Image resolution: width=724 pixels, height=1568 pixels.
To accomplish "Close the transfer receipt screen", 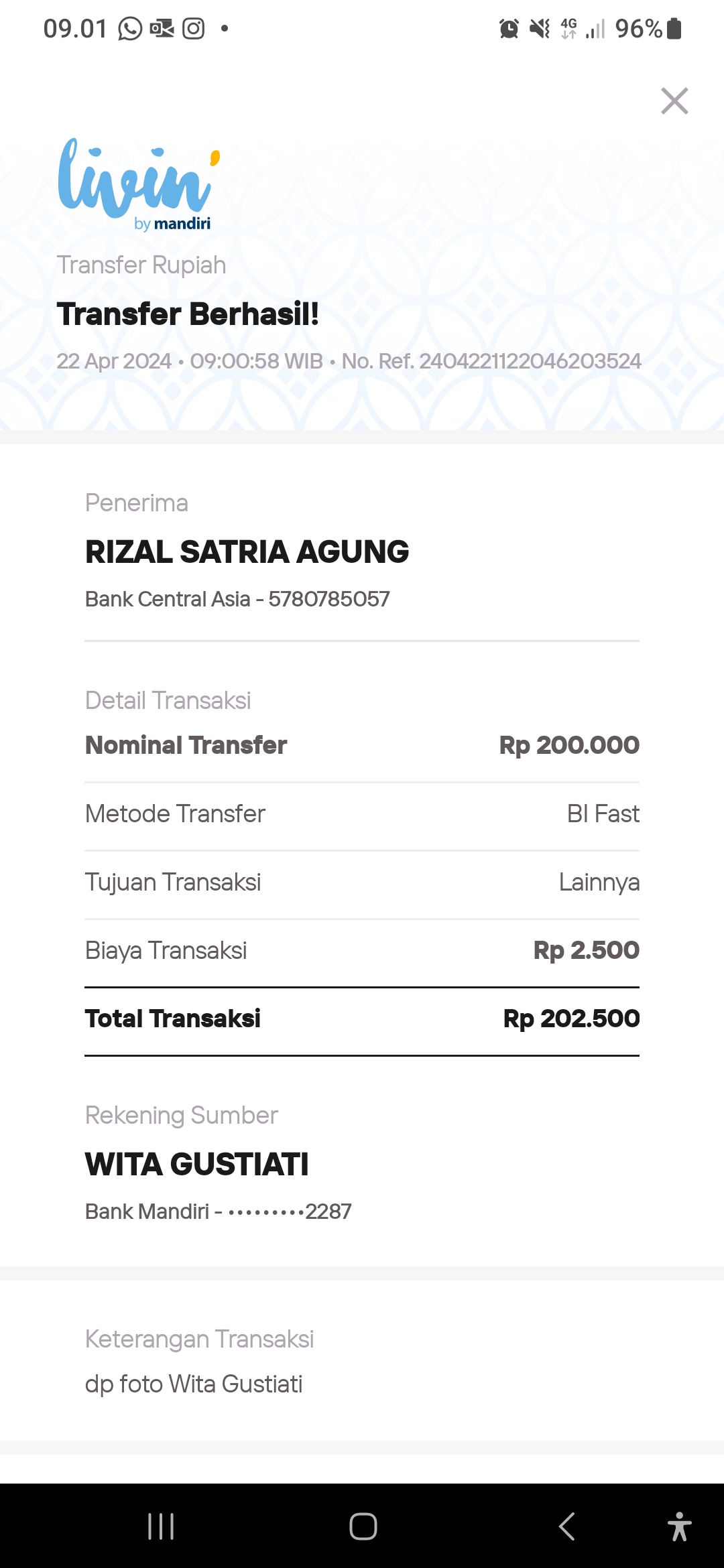I will click(674, 101).
